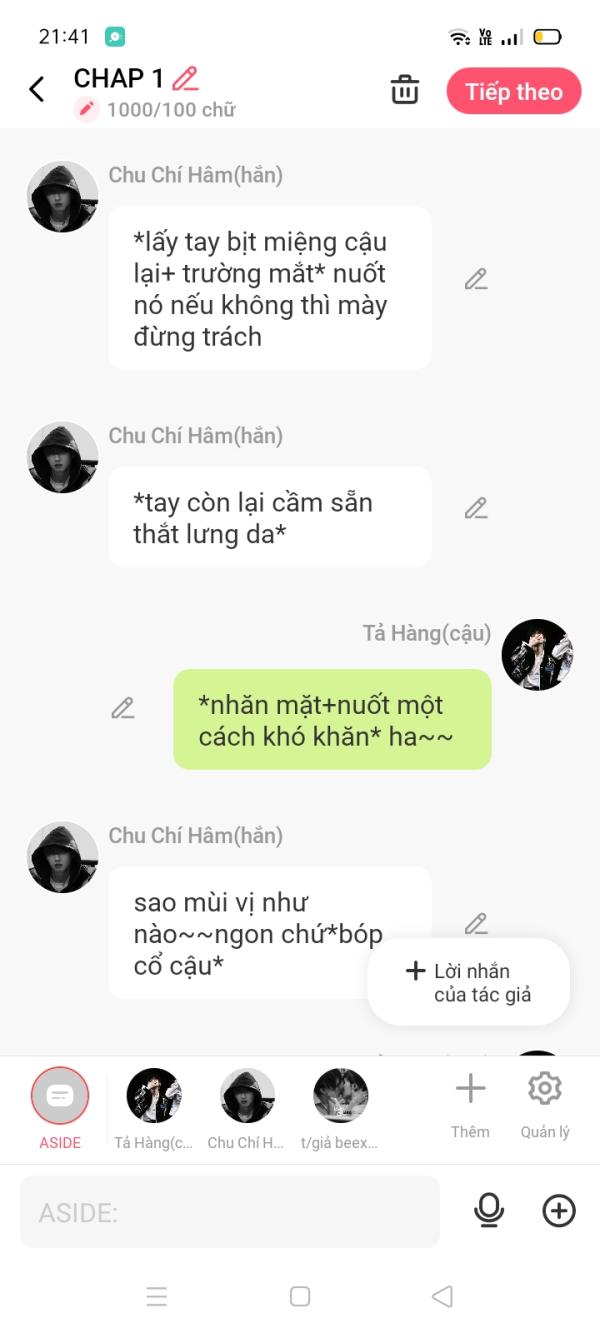Start voice input with the microphone icon

[489, 1211]
